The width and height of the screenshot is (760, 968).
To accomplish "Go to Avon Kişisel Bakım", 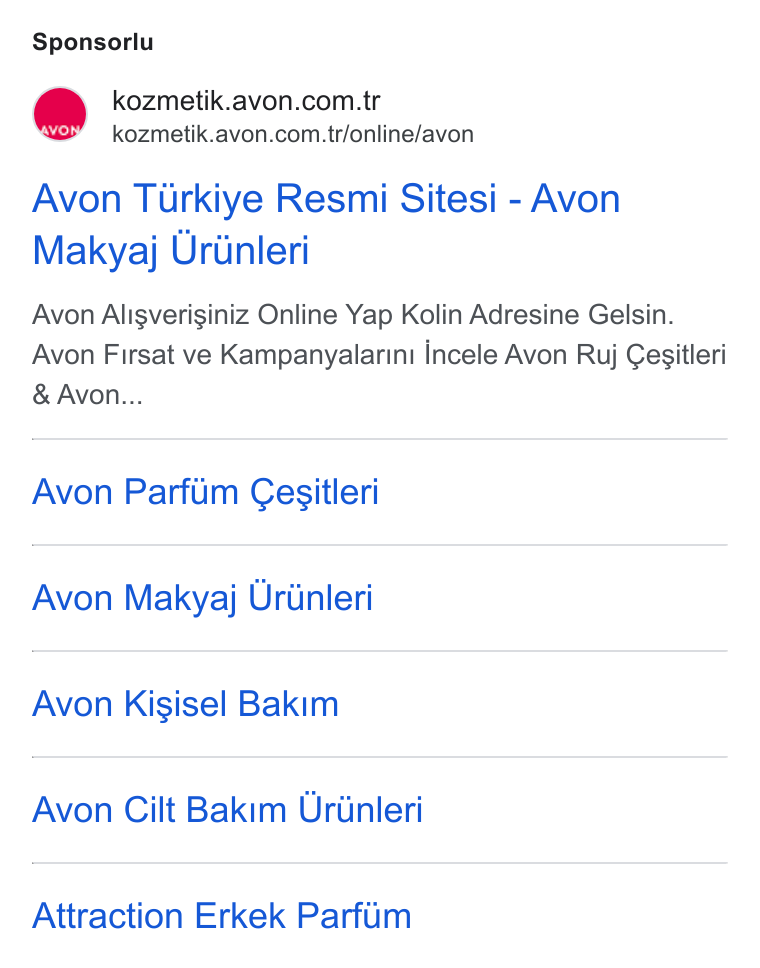I will click(x=186, y=704).
